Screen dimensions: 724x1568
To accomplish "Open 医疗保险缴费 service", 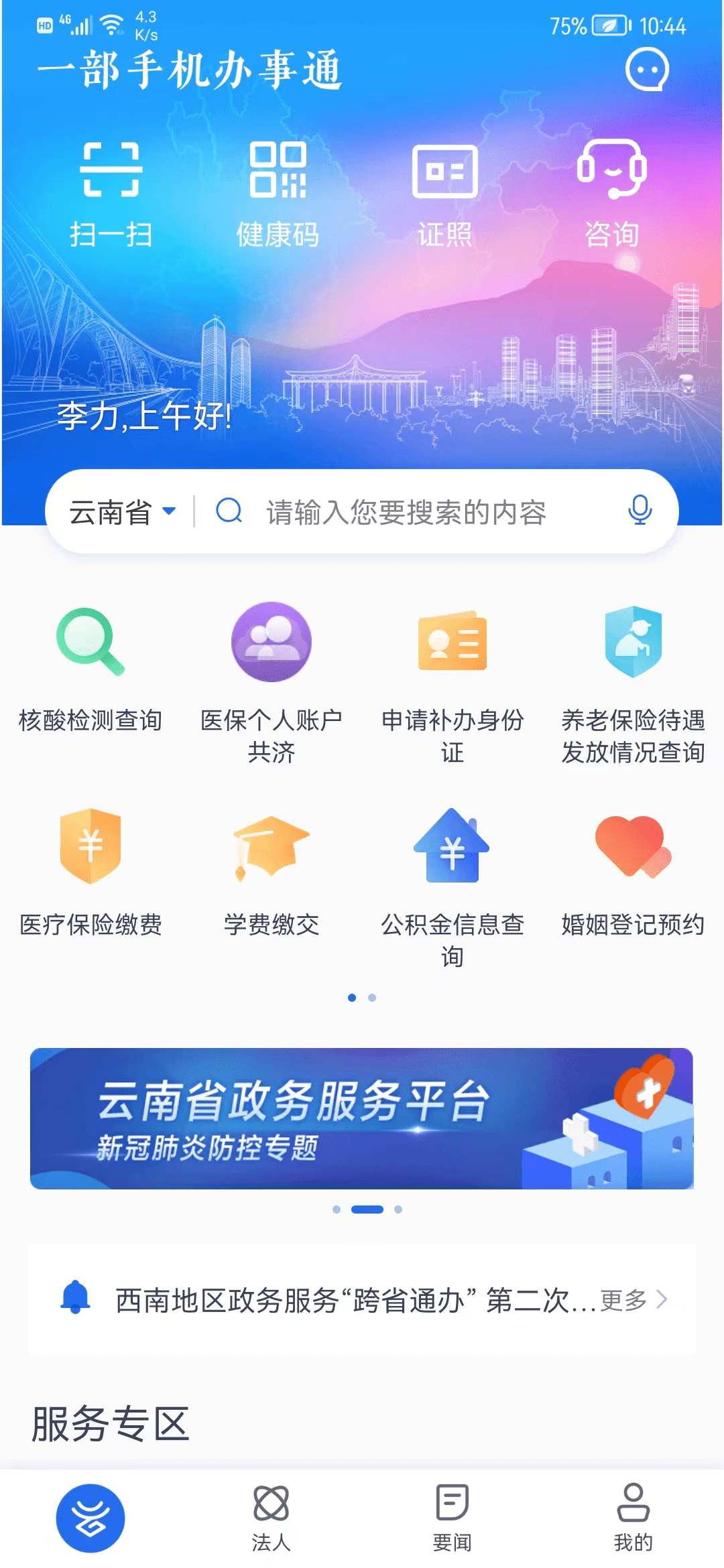I will click(90, 871).
